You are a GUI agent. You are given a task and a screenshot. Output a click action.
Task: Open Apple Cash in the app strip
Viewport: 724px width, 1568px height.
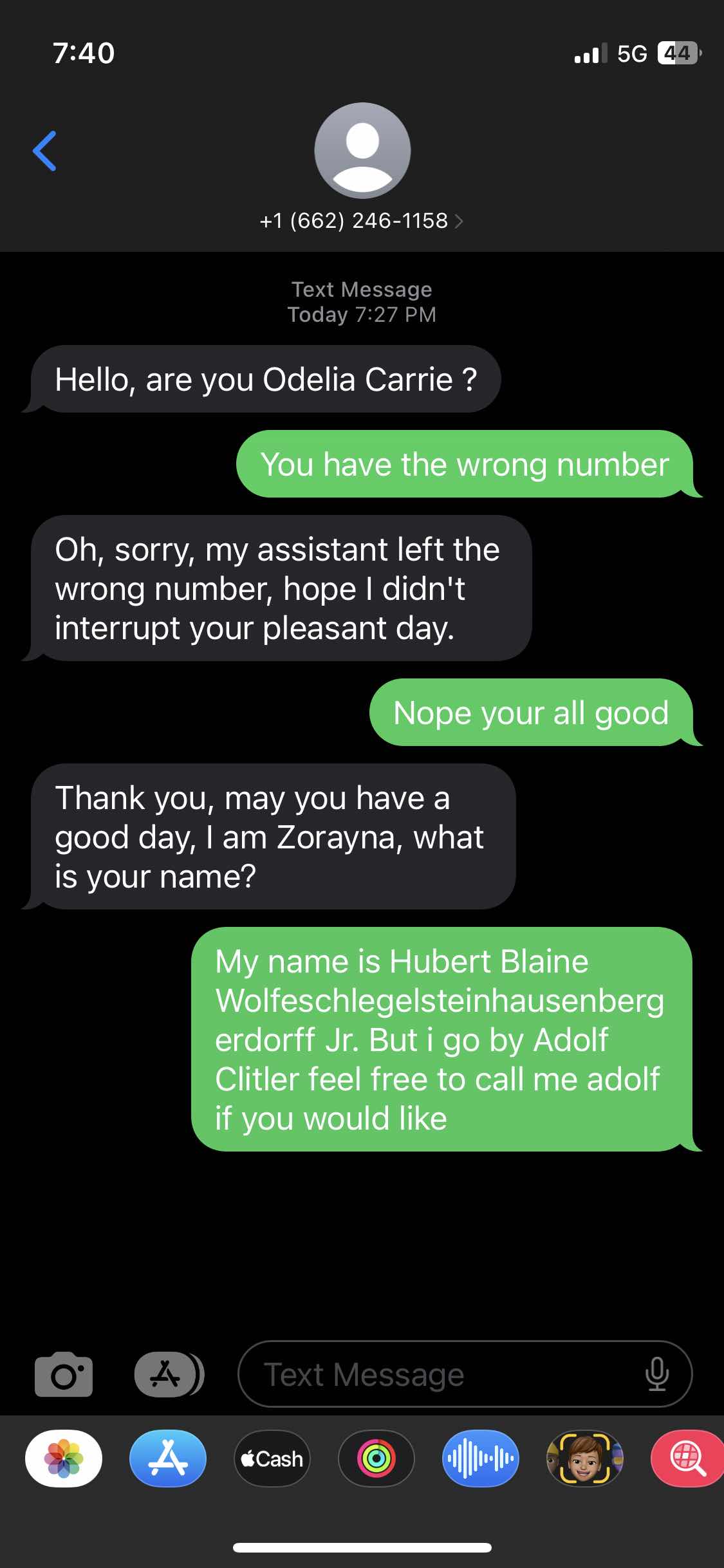click(x=272, y=1459)
